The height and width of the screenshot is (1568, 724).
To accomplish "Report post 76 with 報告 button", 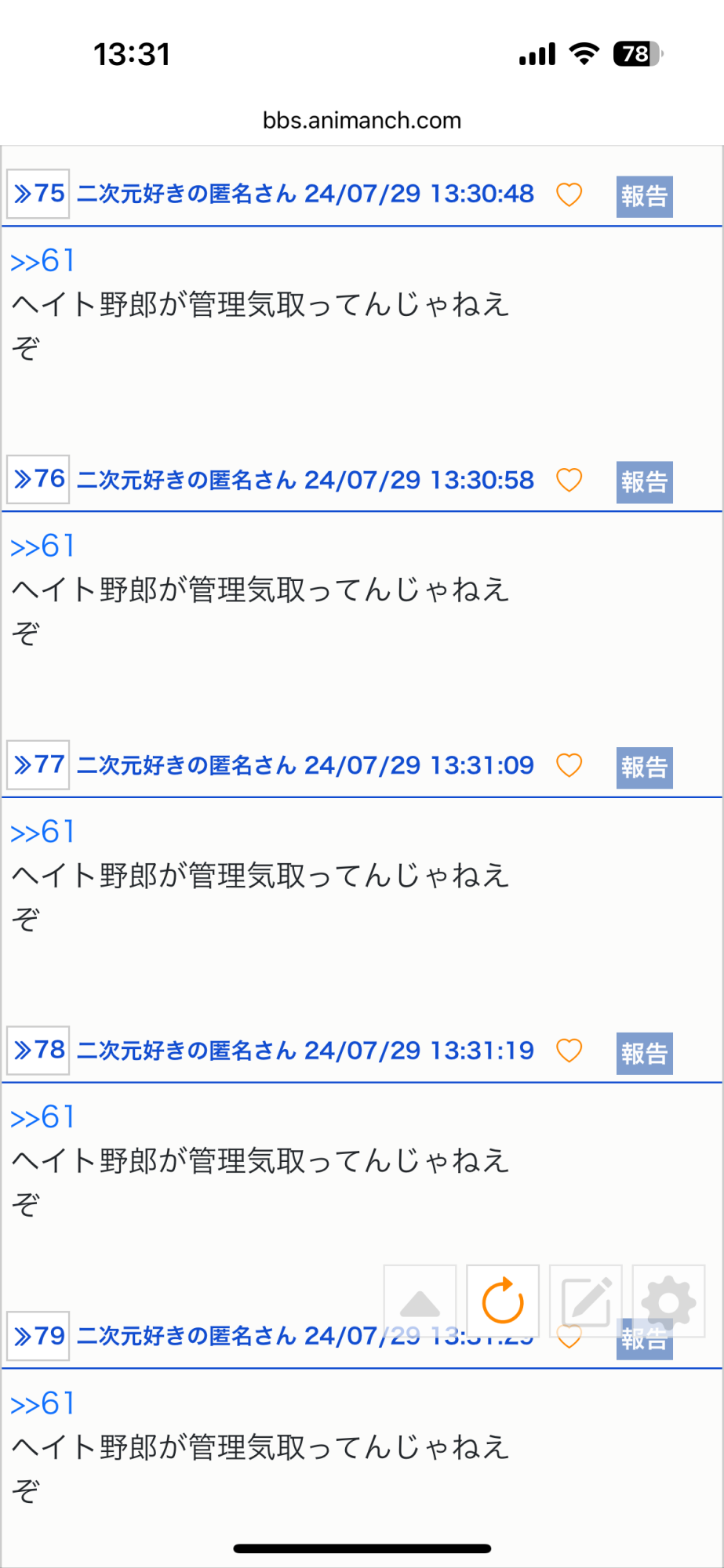I will click(x=644, y=481).
